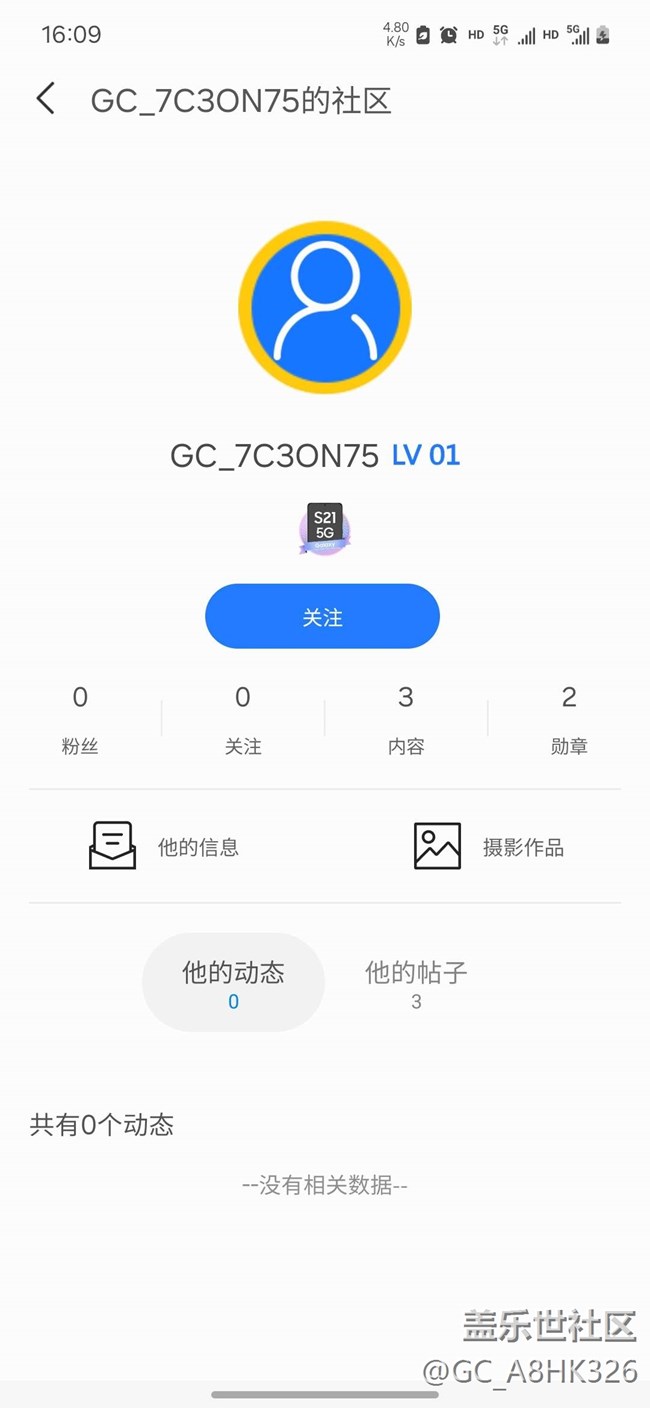View the S21 5G badge
The image size is (650, 1408).
324,529
